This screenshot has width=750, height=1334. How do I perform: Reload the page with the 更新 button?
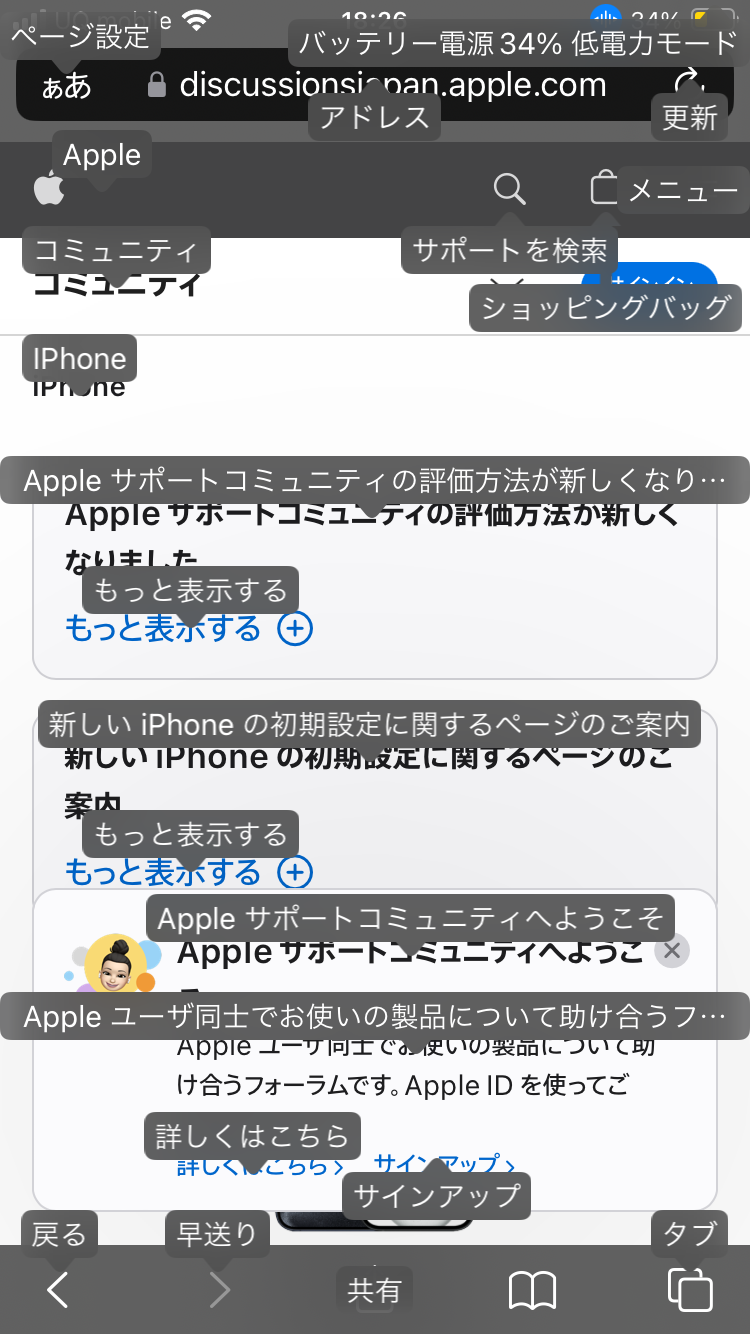tap(689, 85)
